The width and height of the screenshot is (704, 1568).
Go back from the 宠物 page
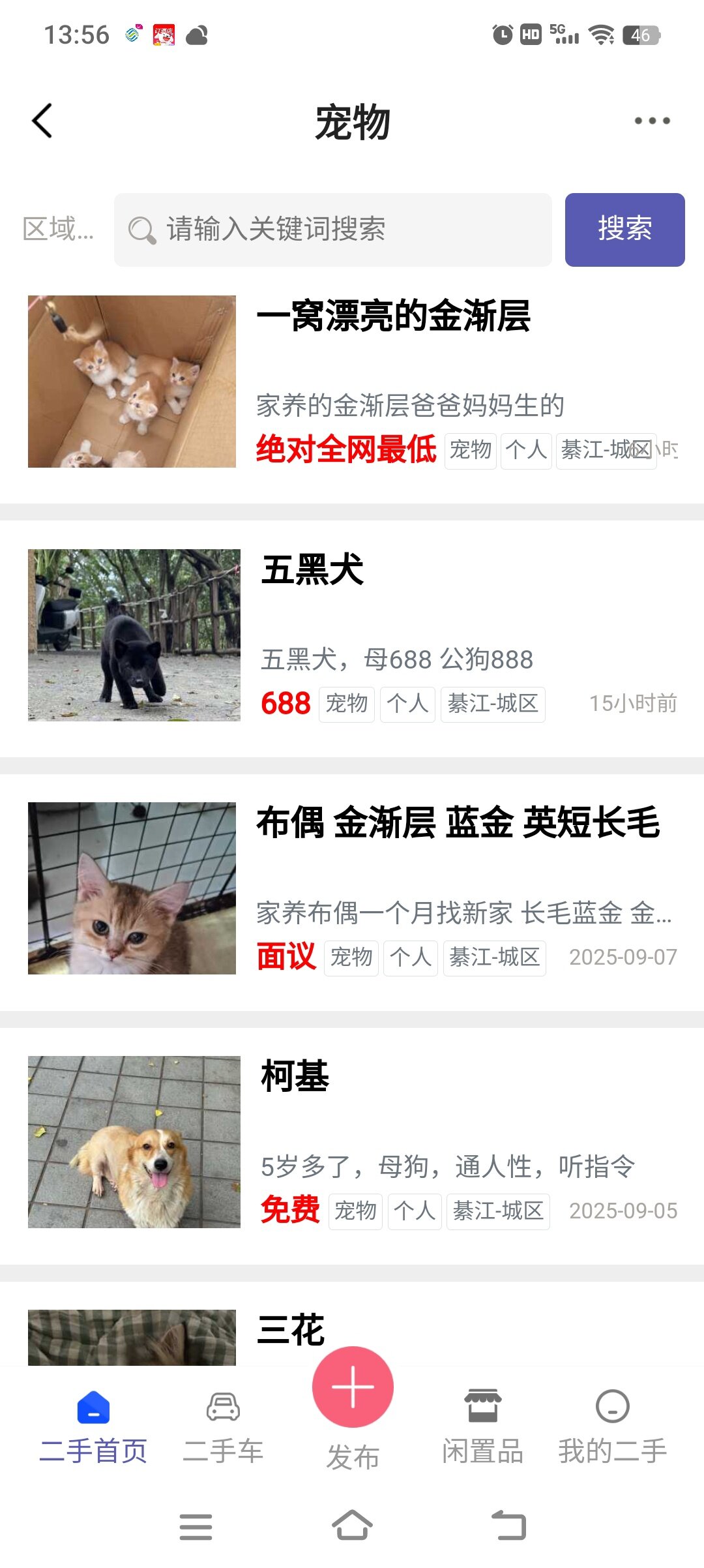click(x=42, y=121)
